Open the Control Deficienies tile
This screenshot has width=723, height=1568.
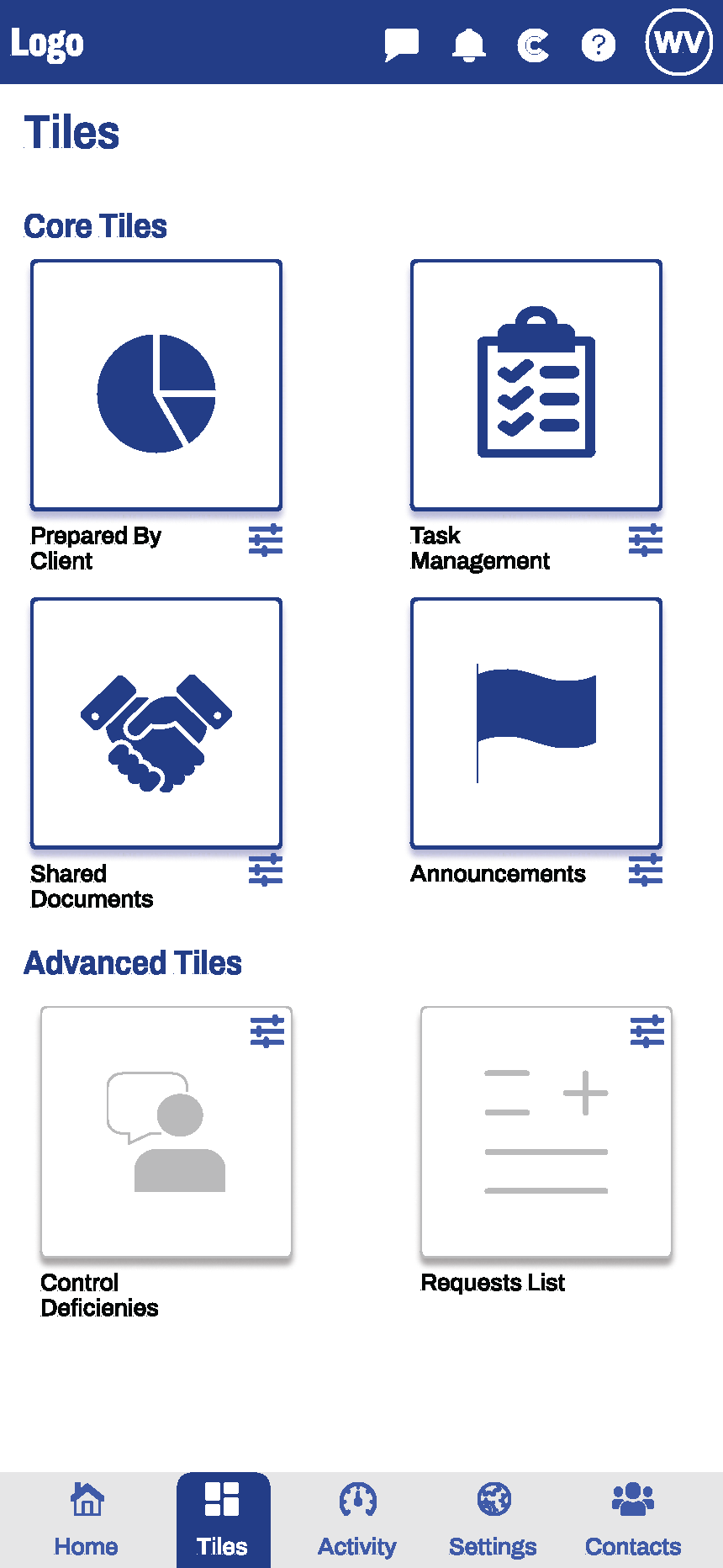pyautogui.click(x=166, y=1132)
